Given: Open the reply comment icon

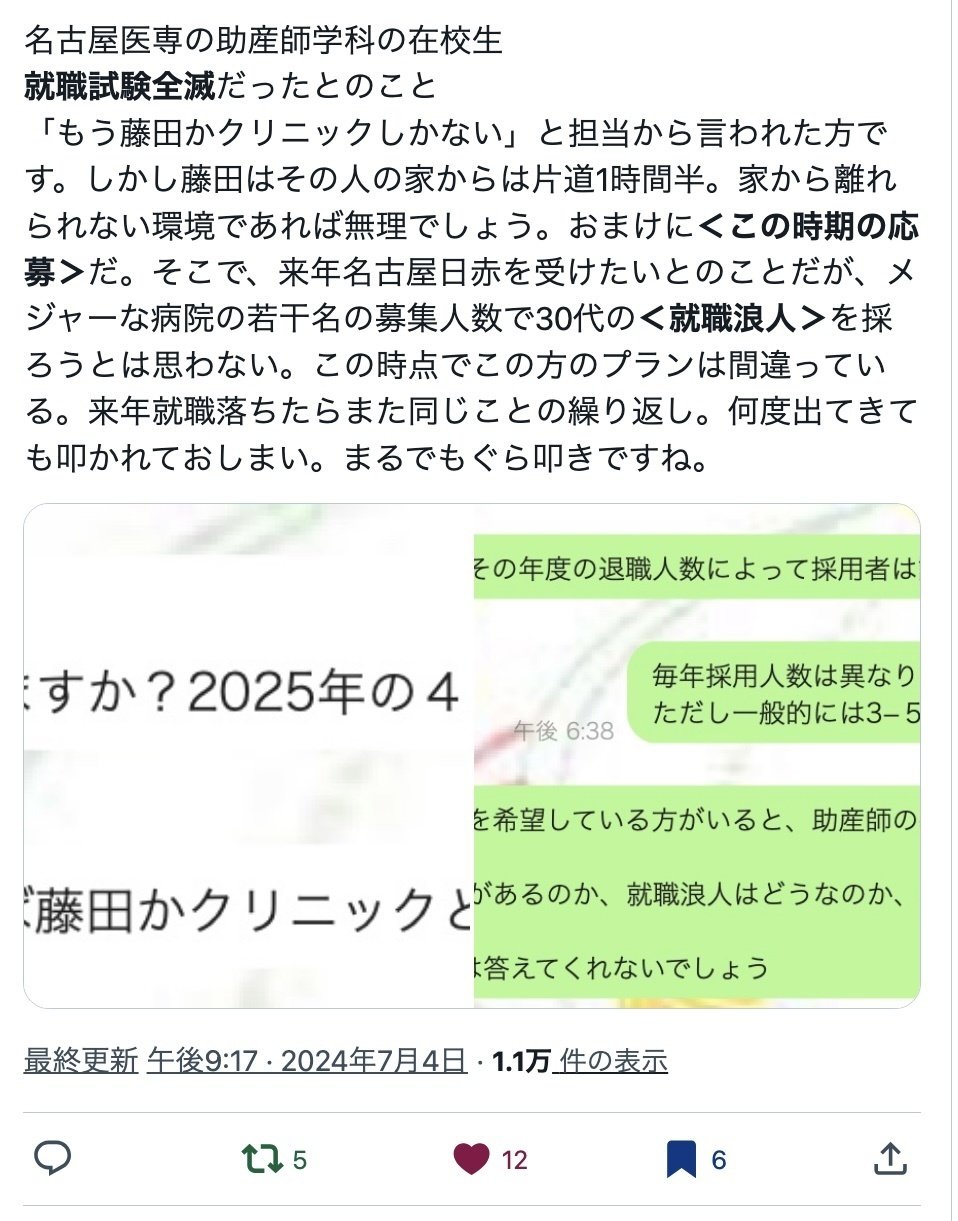Looking at the screenshot, I should [51, 1159].
